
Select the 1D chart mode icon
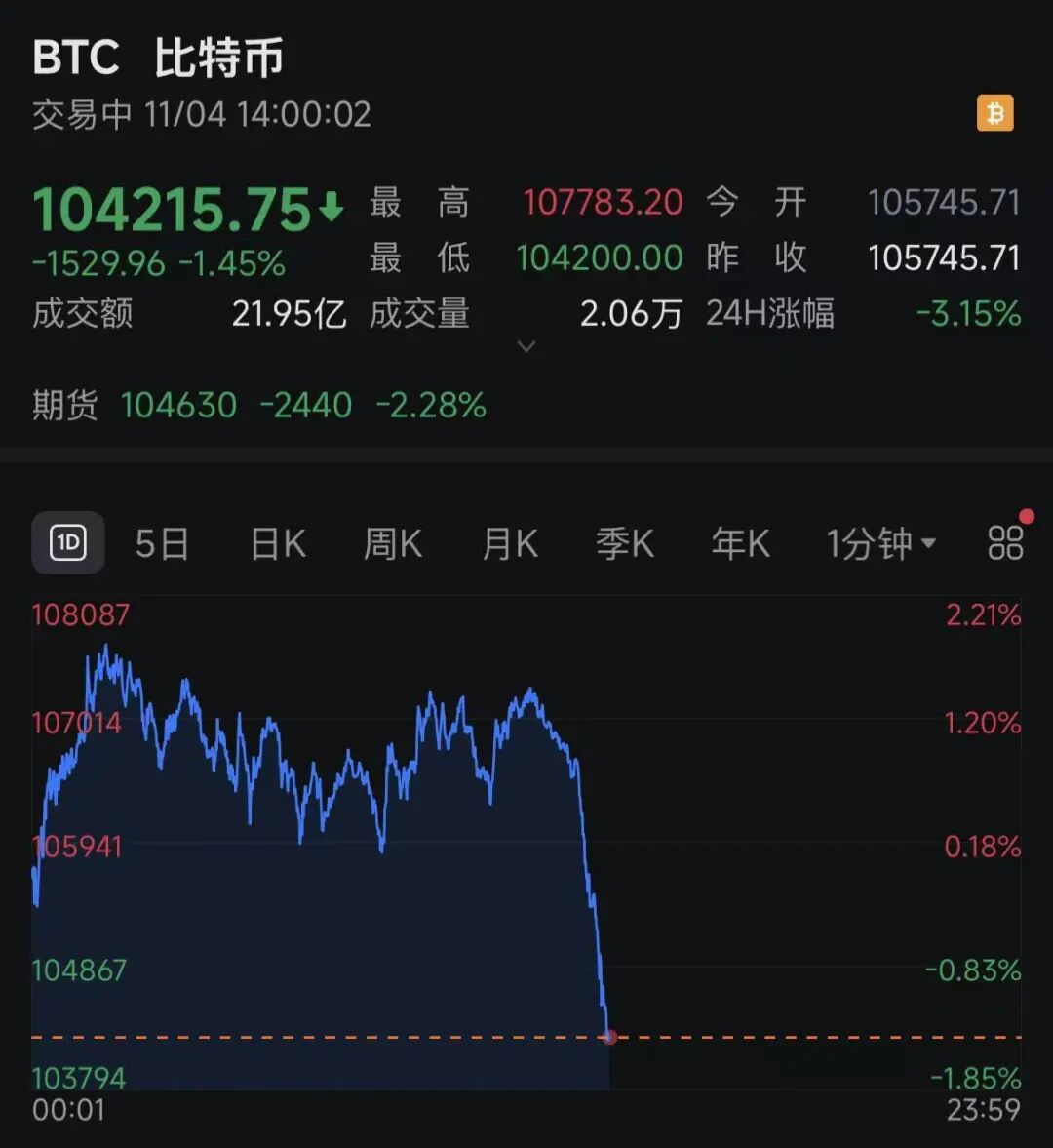(67, 542)
